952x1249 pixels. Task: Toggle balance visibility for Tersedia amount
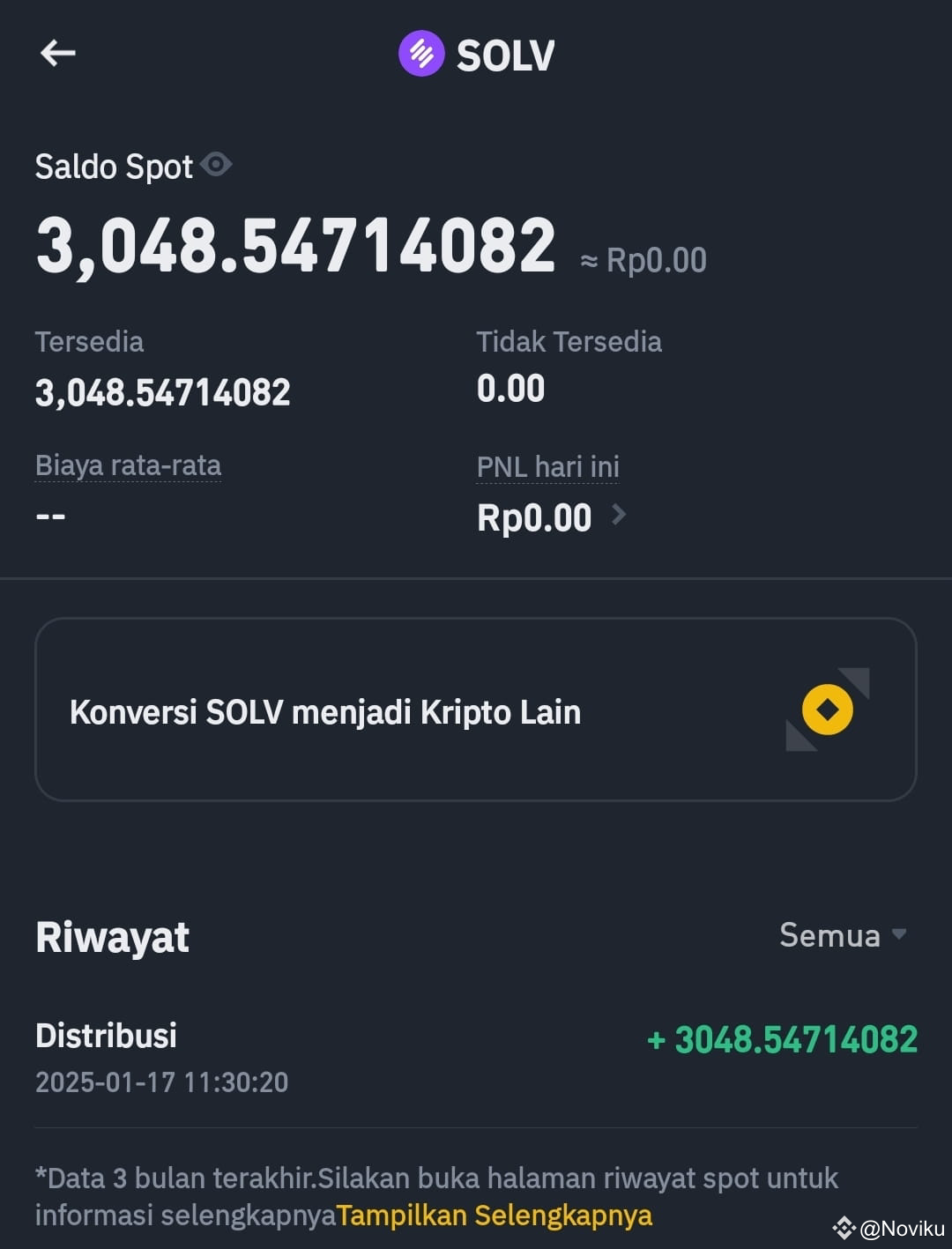[x=217, y=163]
